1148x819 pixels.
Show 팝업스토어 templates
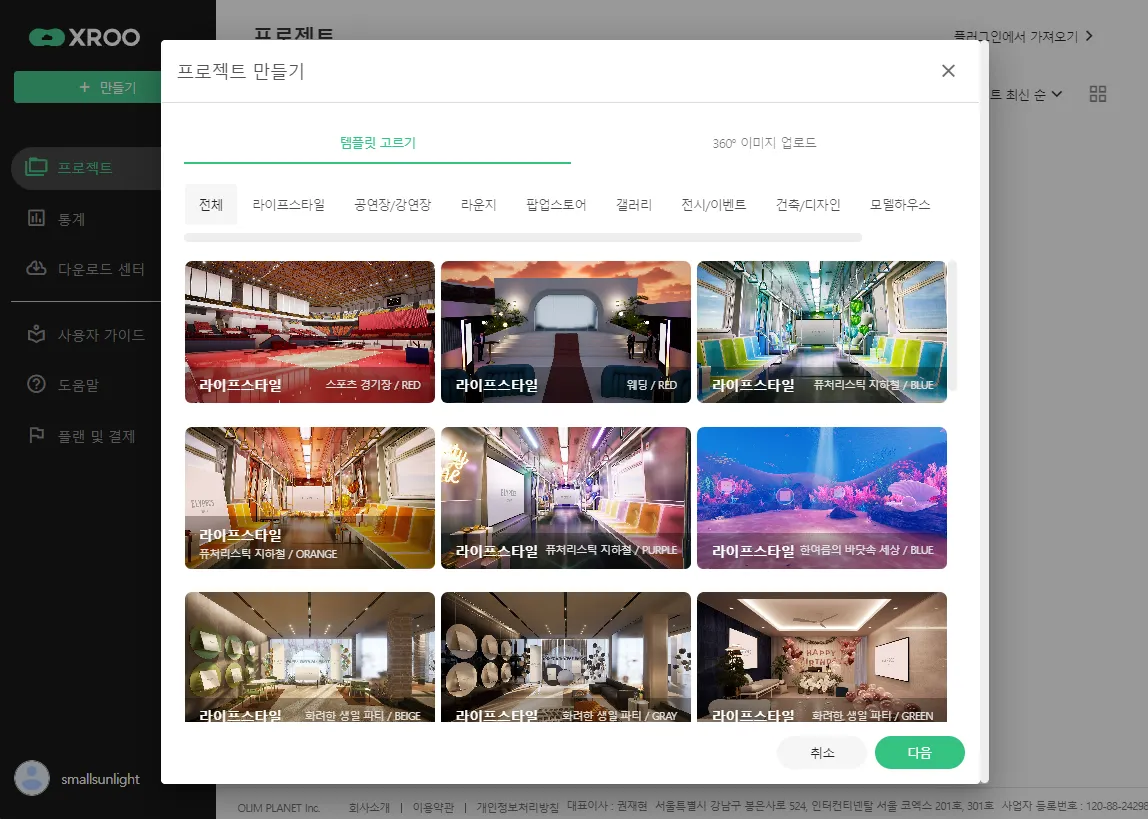pos(556,205)
